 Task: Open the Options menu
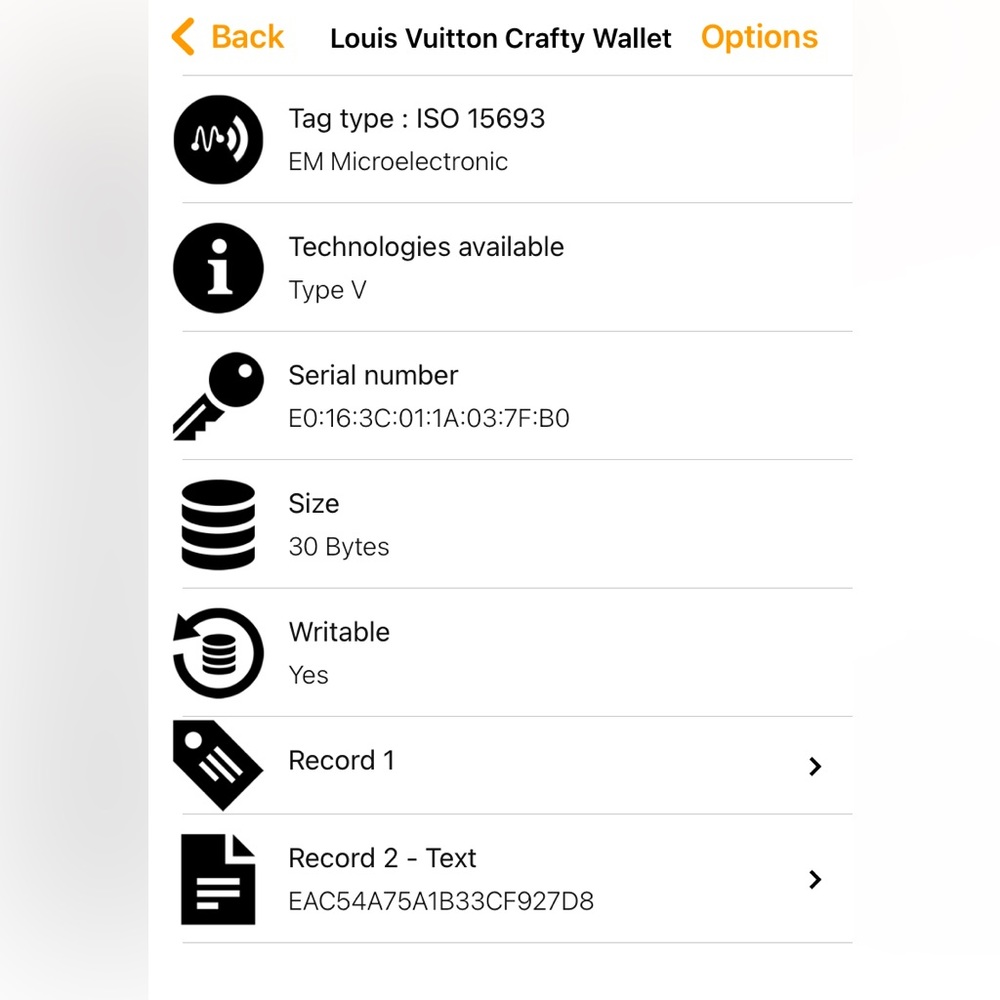[x=759, y=38]
